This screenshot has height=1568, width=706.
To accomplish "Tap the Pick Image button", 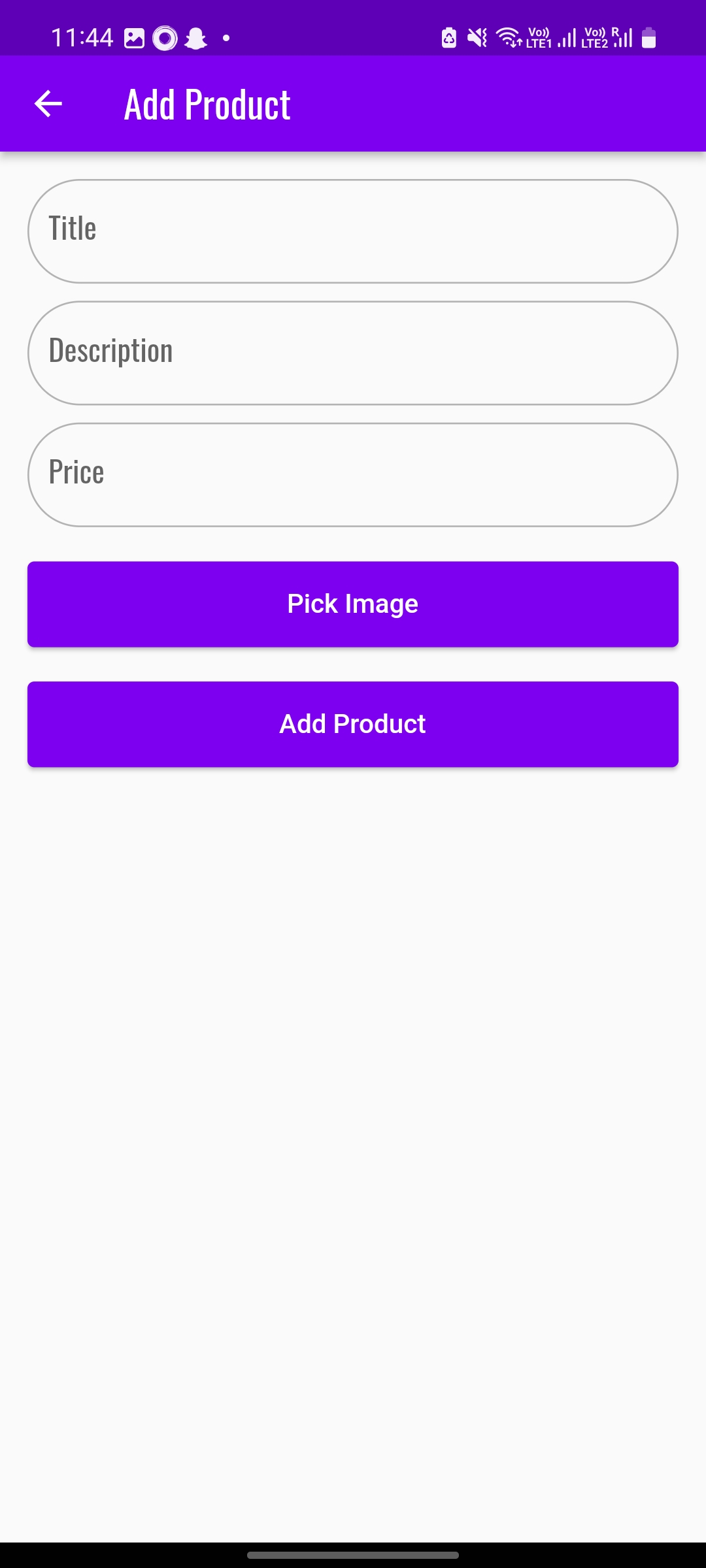I will 353,604.
